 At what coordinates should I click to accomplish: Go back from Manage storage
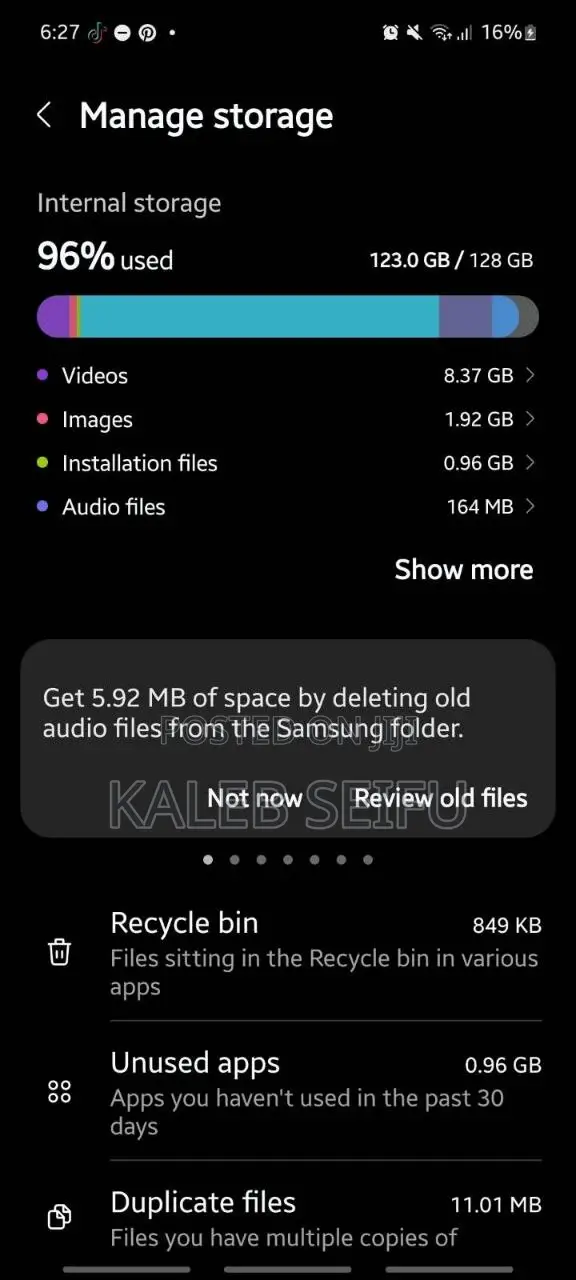click(44, 115)
